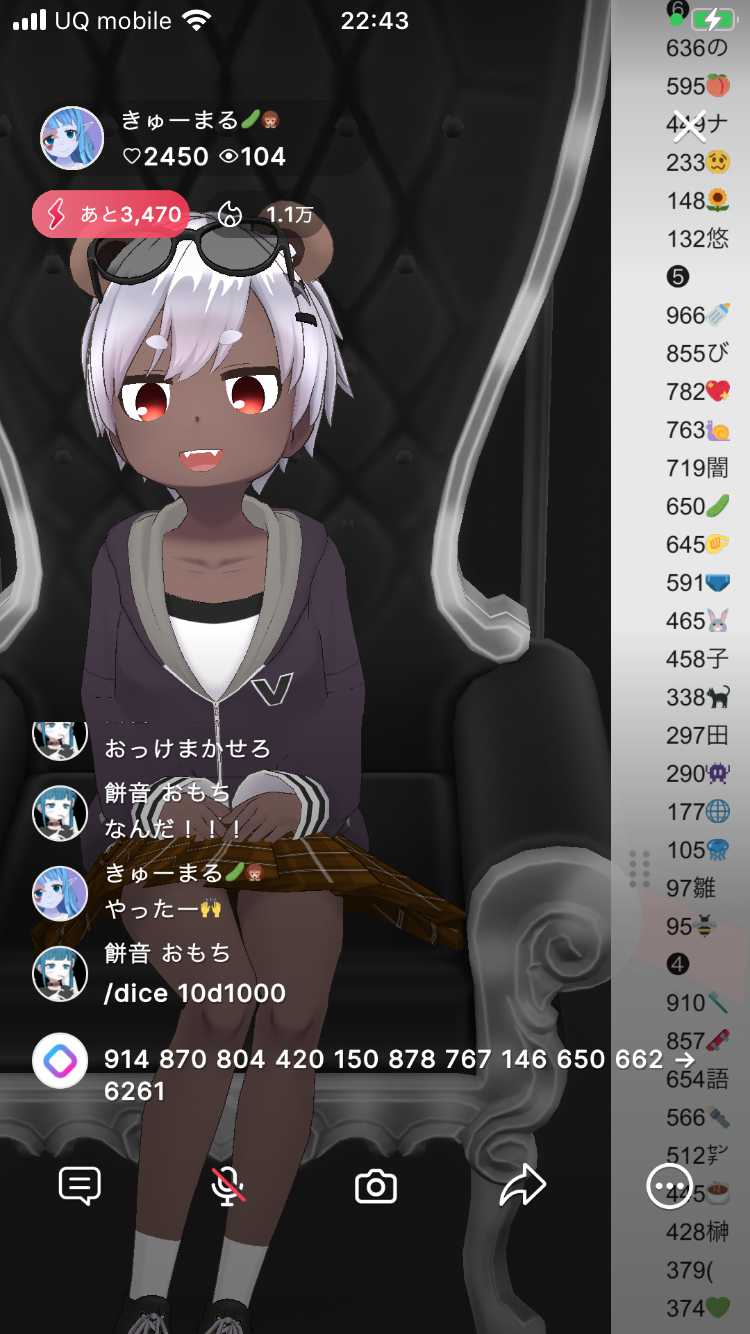Tap the あと3,470 points badge
This screenshot has width=750, height=1334.
pyautogui.click(x=111, y=214)
